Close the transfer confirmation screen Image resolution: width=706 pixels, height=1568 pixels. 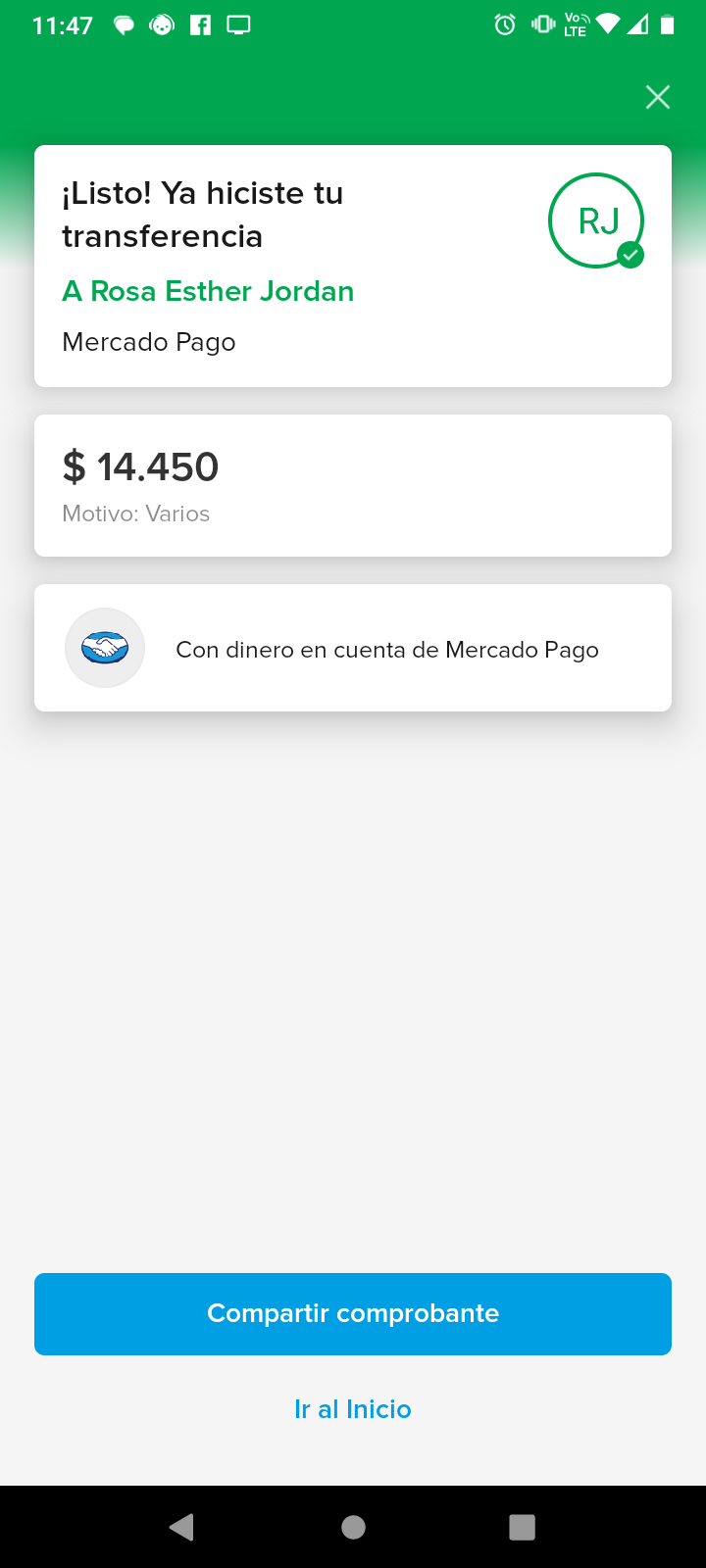click(657, 97)
